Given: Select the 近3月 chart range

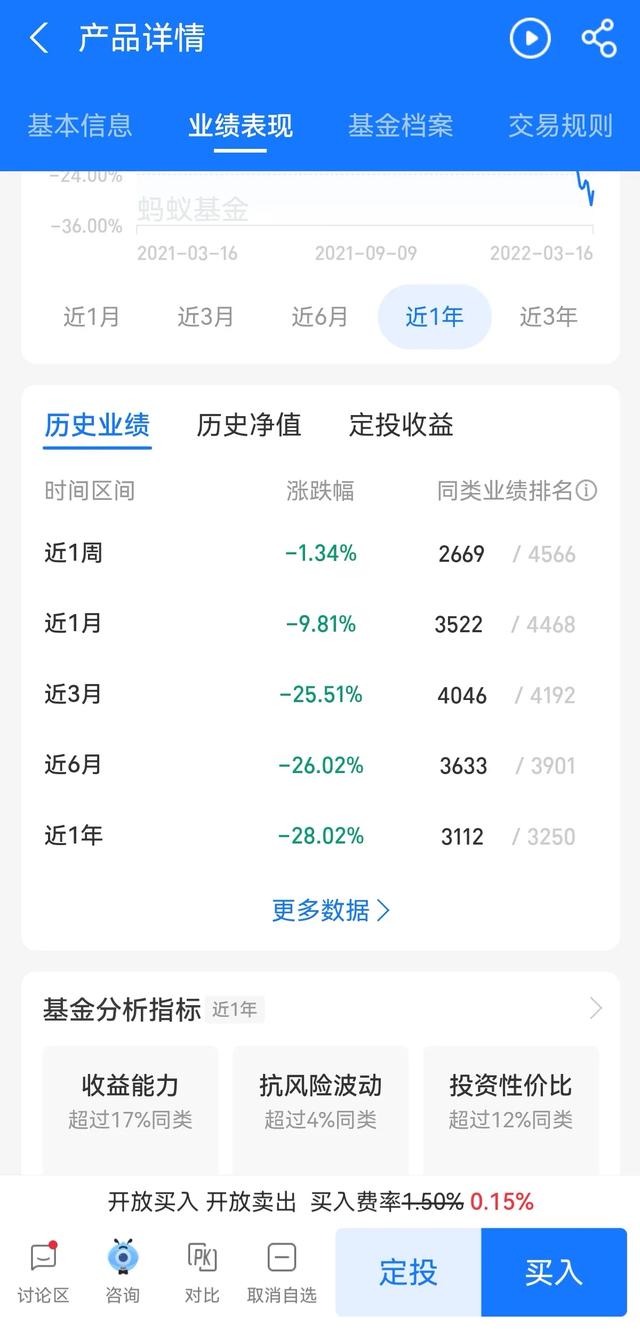Looking at the screenshot, I should (x=206, y=317).
